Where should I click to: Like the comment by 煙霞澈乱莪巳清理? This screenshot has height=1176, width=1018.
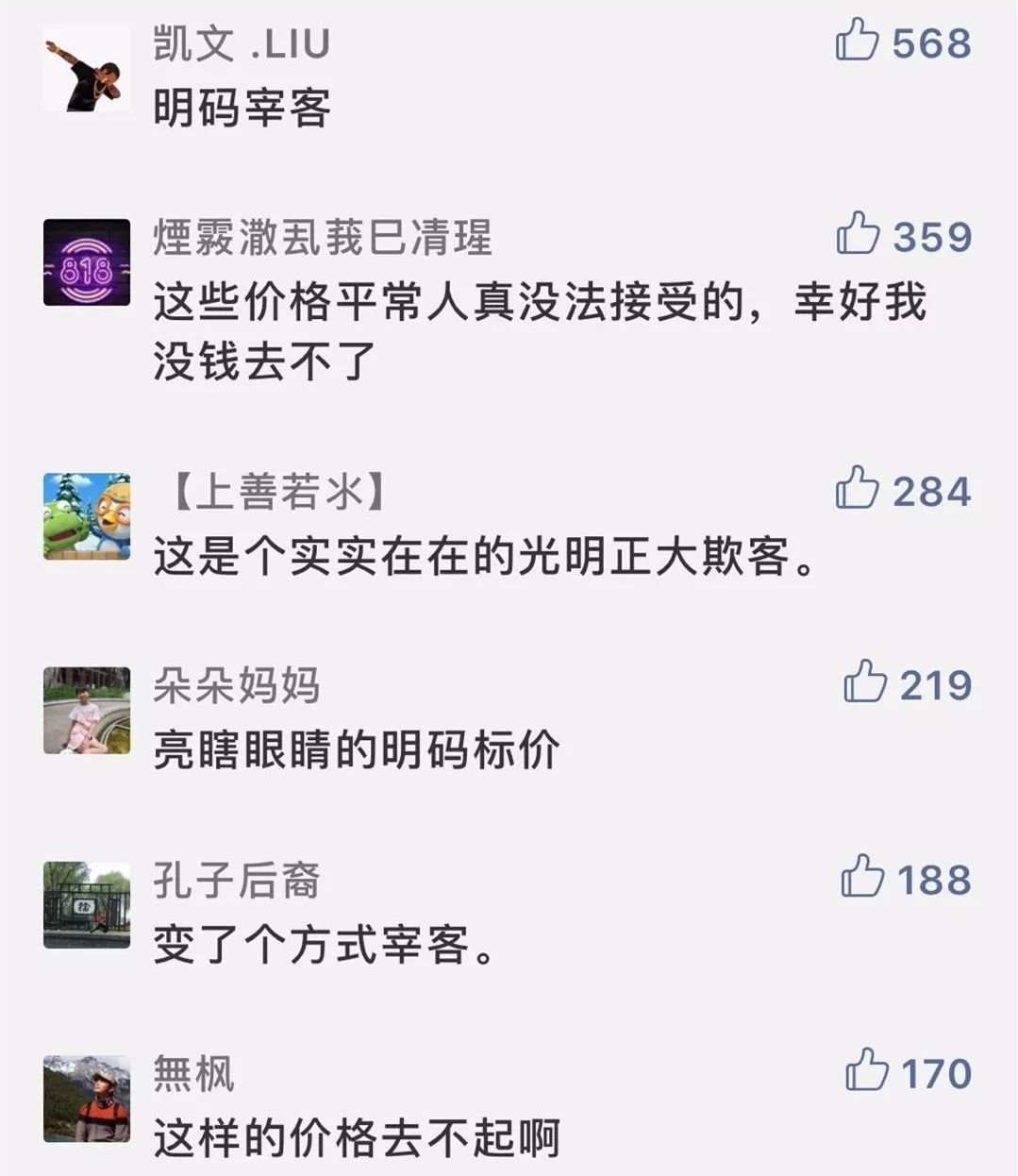(x=858, y=234)
